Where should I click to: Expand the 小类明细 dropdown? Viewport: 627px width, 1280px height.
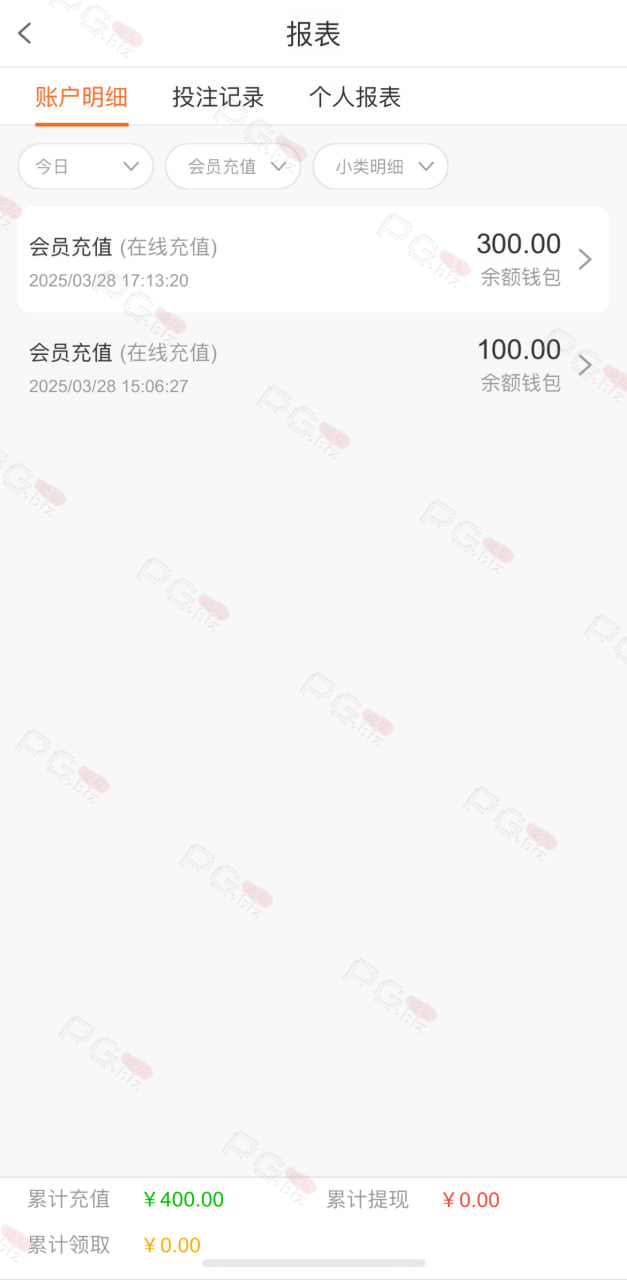pyautogui.click(x=380, y=166)
